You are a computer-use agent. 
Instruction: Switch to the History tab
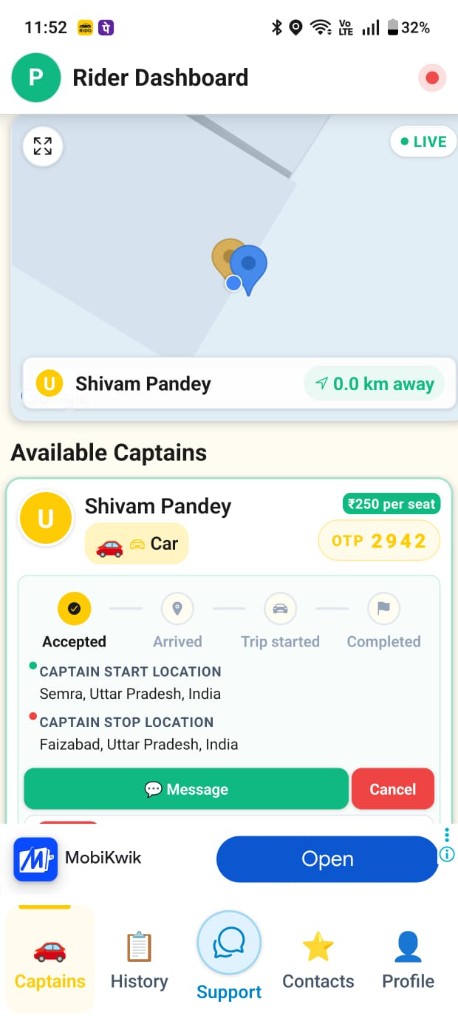(139, 959)
